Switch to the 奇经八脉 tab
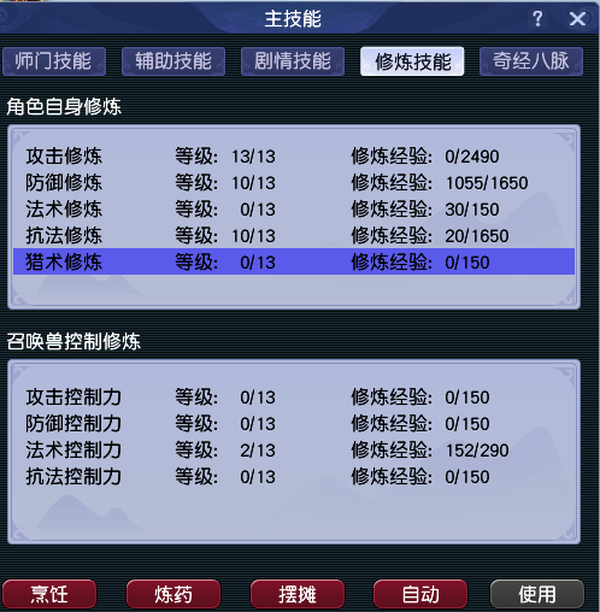The image size is (600, 612). point(531,61)
